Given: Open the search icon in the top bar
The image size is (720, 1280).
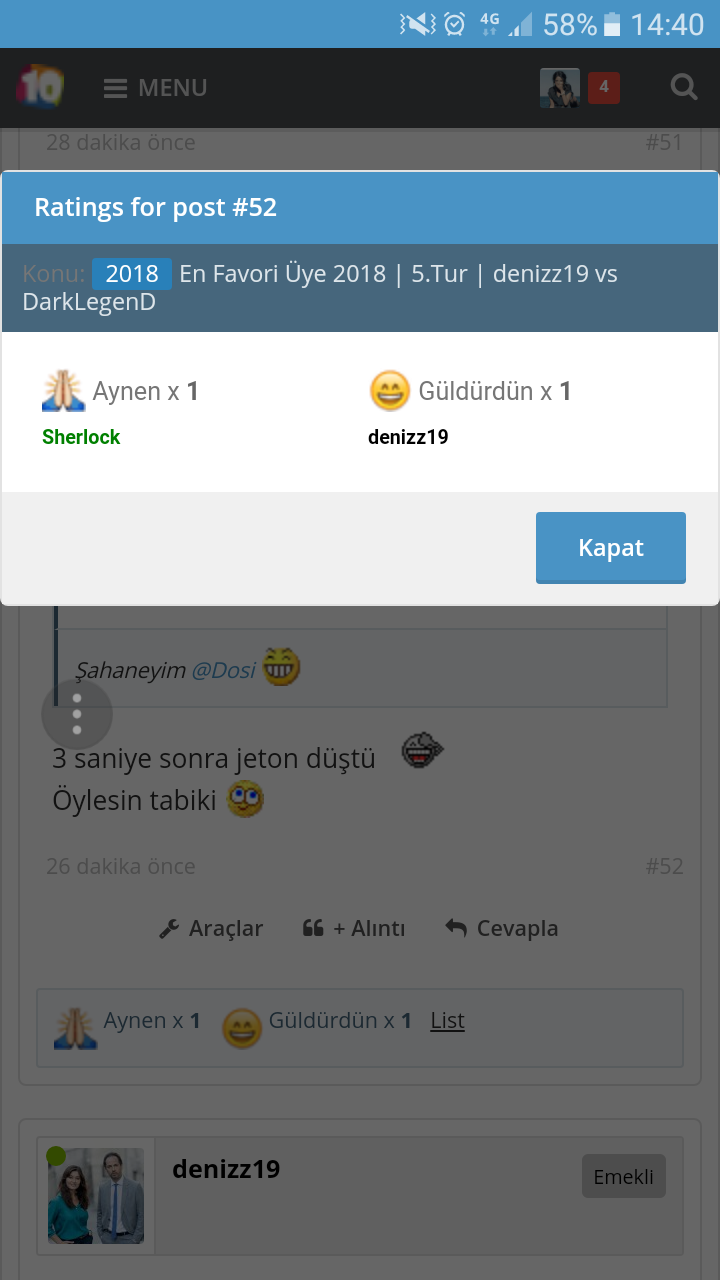Looking at the screenshot, I should 684,88.
